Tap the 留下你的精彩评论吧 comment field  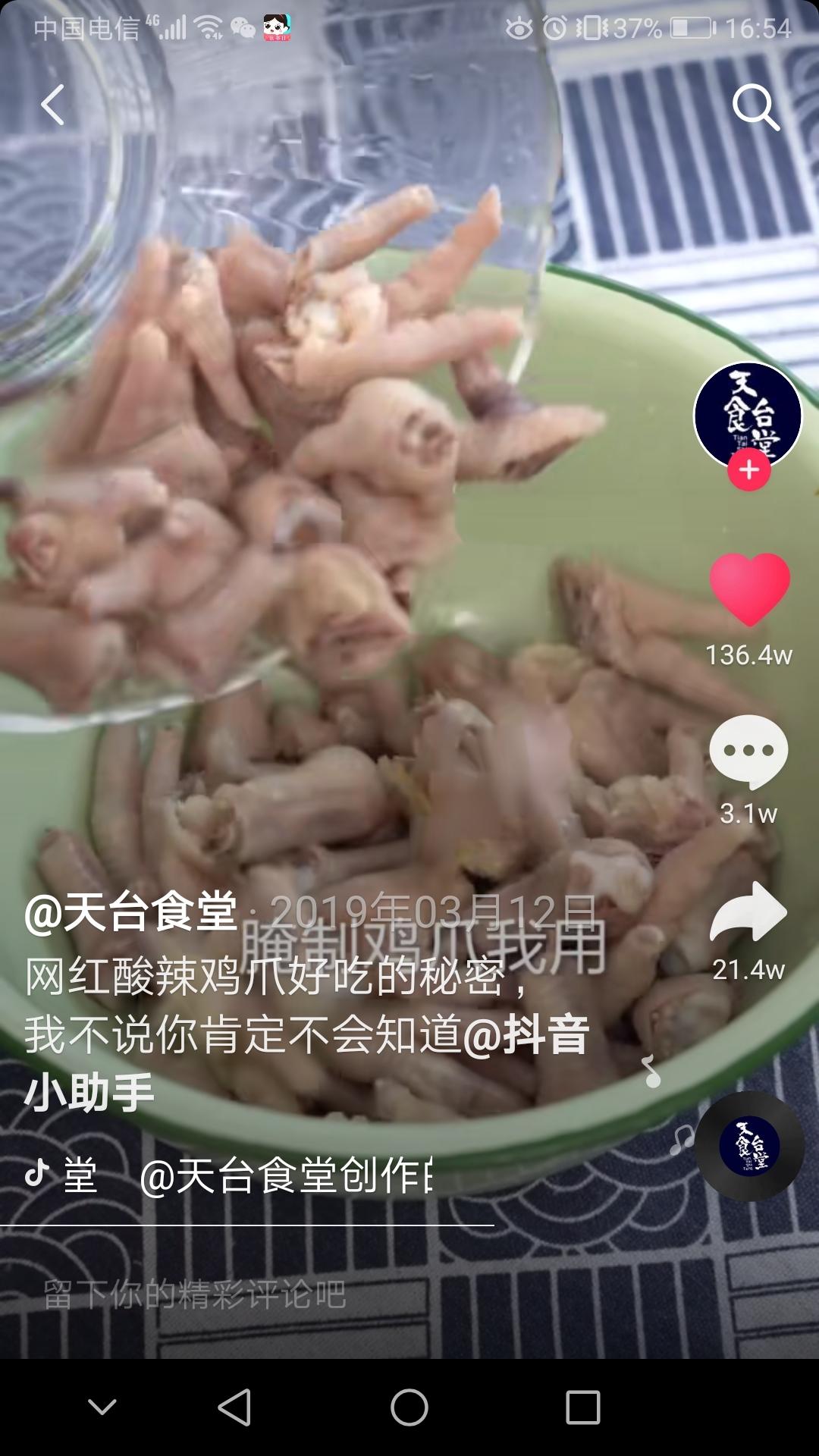pos(195,1294)
